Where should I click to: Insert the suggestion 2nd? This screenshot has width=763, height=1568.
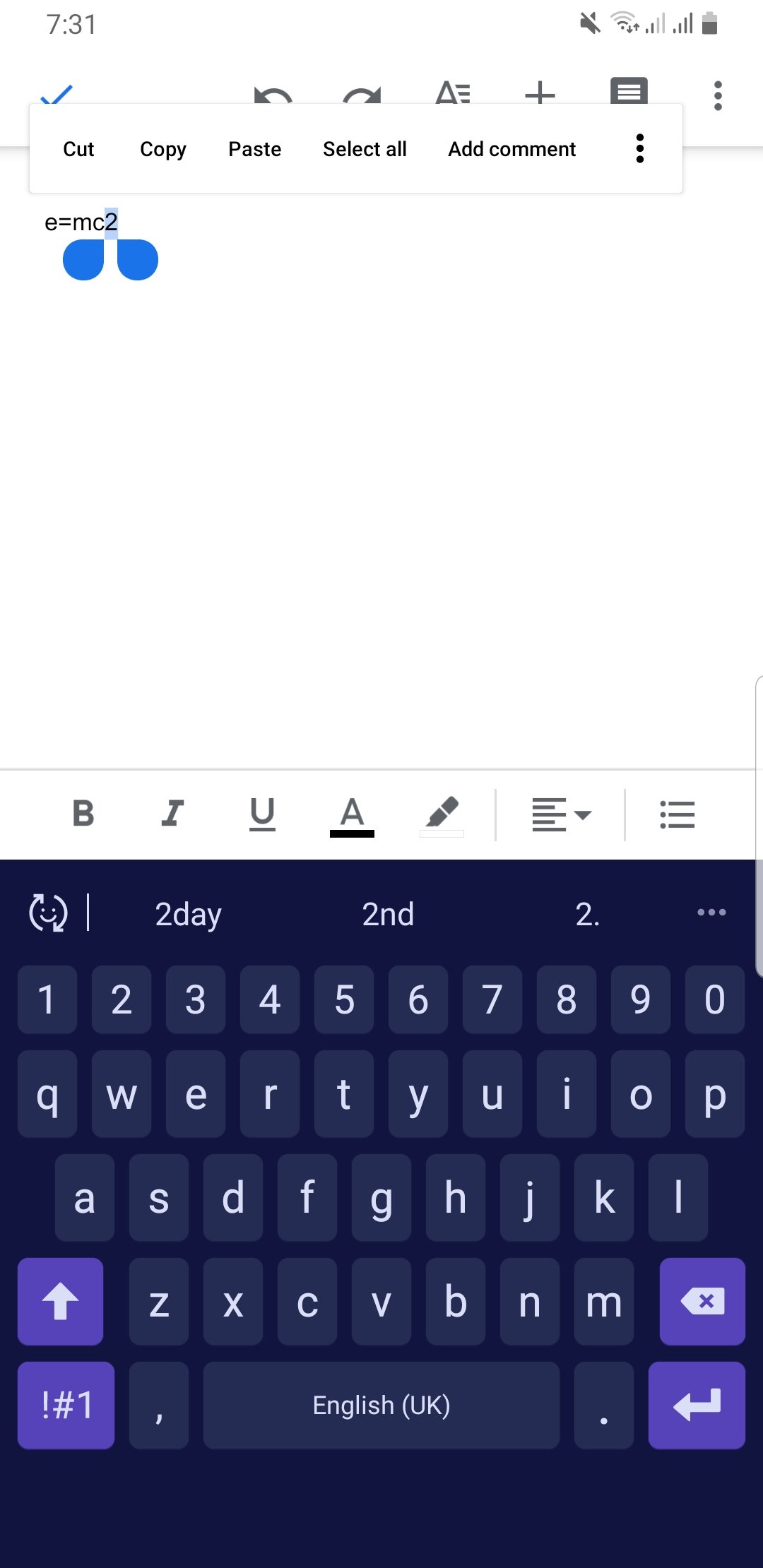(388, 914)
